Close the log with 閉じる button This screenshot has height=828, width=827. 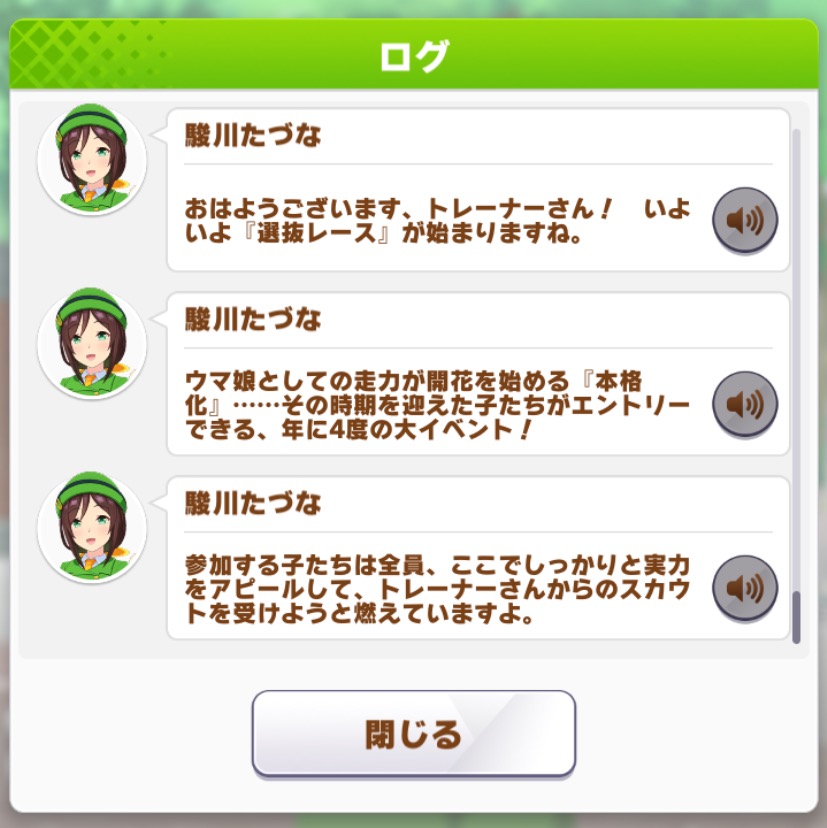click(413, 734)
